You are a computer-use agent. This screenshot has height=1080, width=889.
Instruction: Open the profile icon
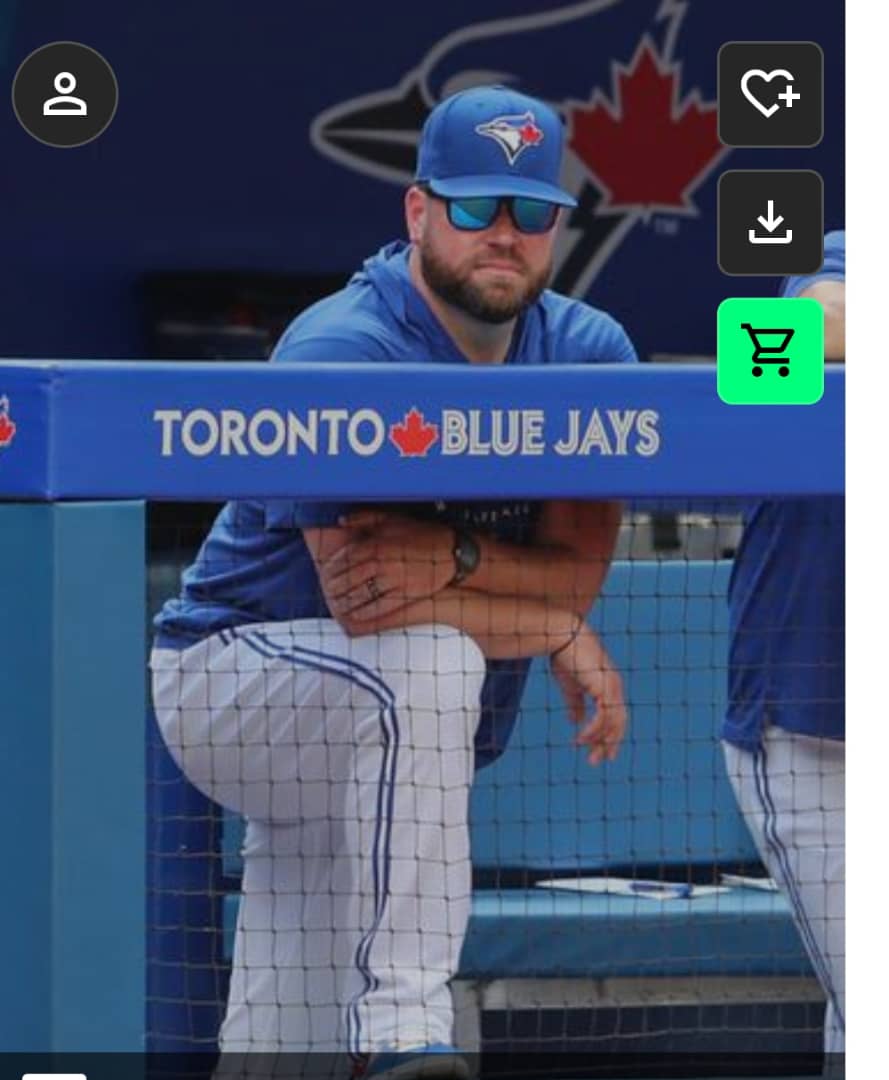coord(65,95)
